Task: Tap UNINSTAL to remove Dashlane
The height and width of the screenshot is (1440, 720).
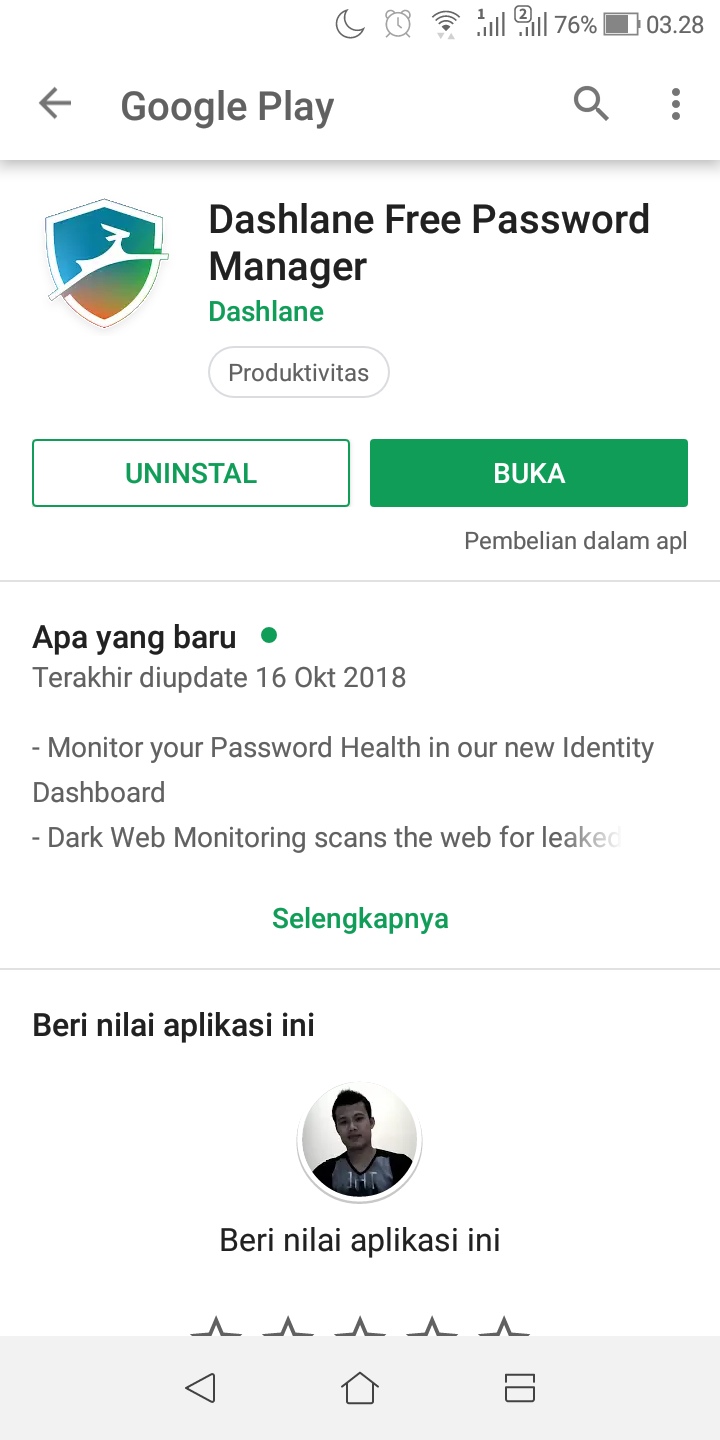Action: click(x=191, y=473)
